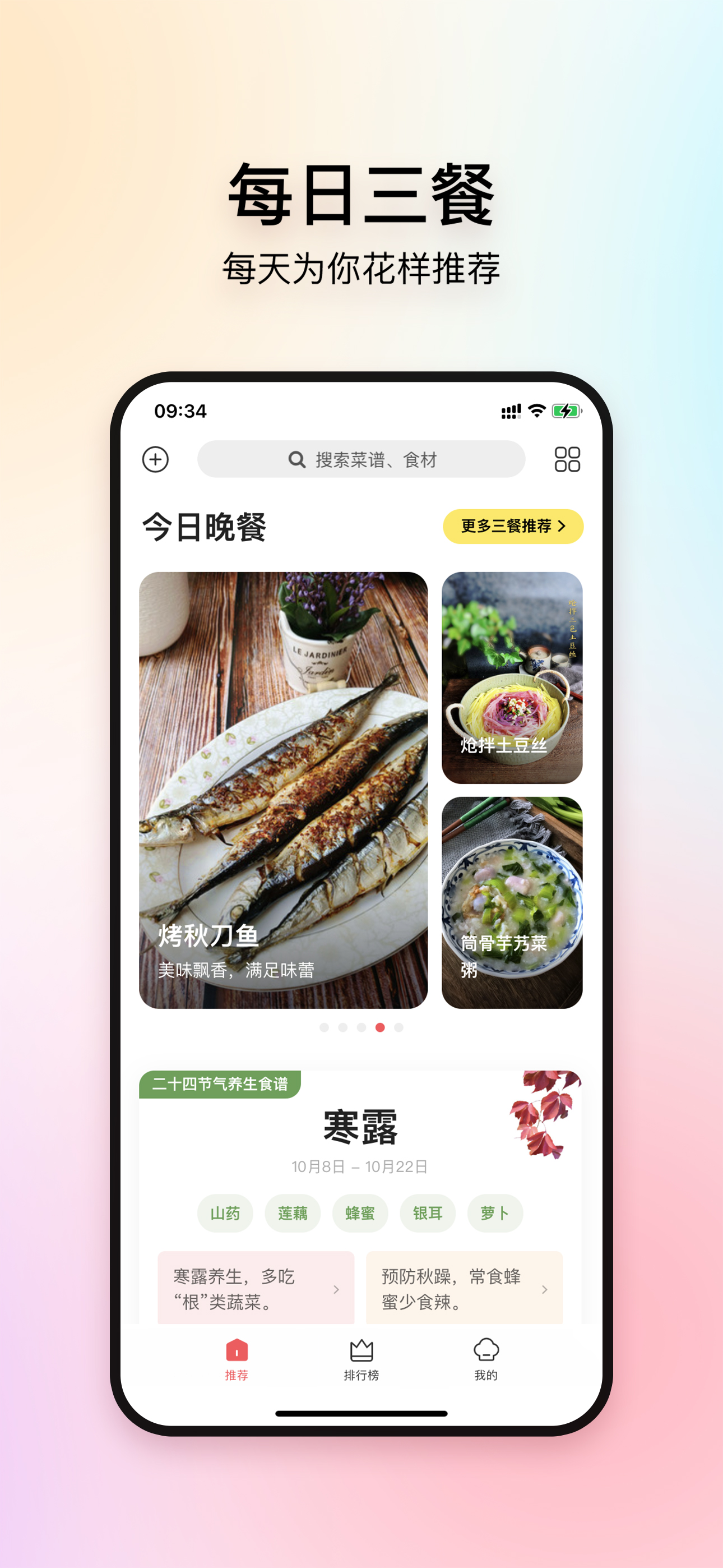
Task: Open the grid category menu at top right
Action: click(568, 459)
